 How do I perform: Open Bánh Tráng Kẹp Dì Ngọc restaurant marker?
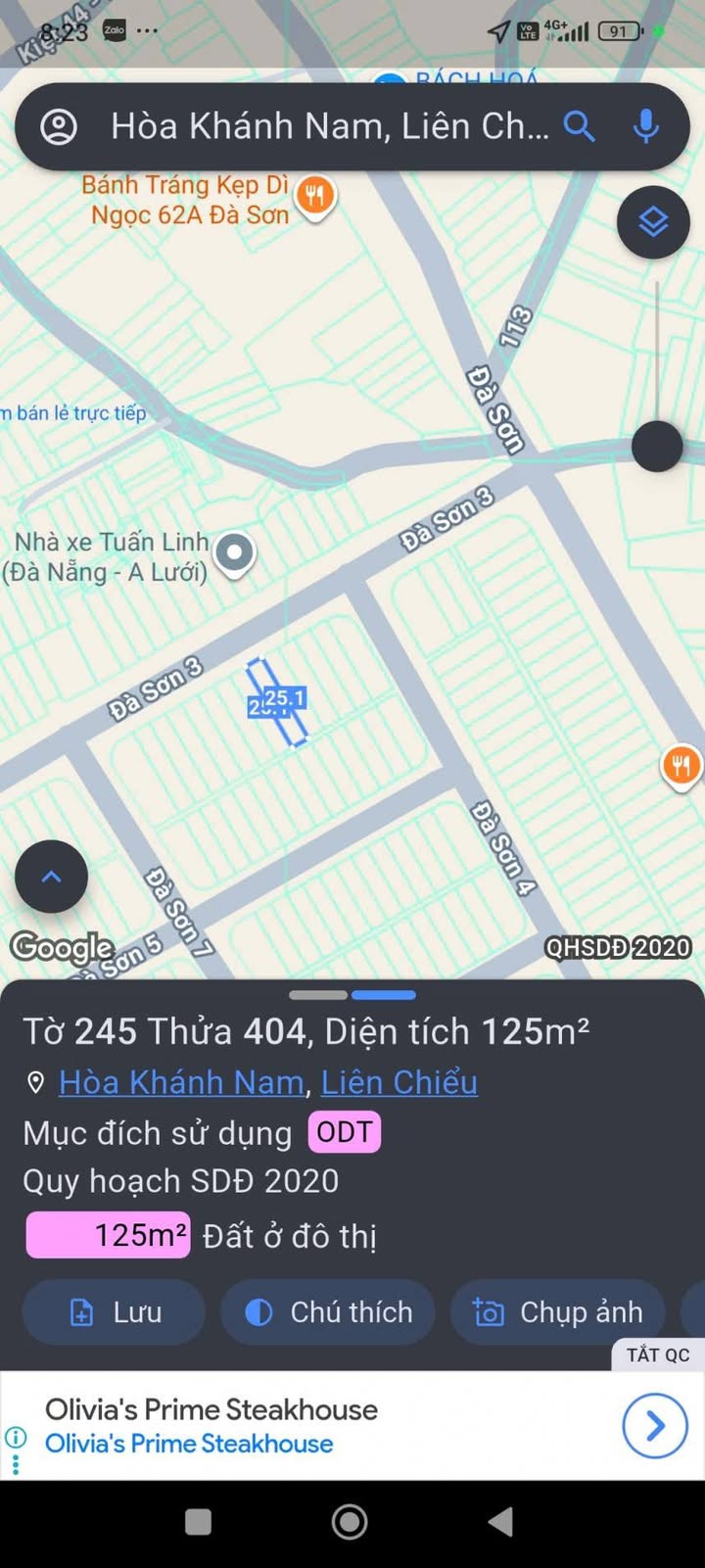tap(315, 196)
